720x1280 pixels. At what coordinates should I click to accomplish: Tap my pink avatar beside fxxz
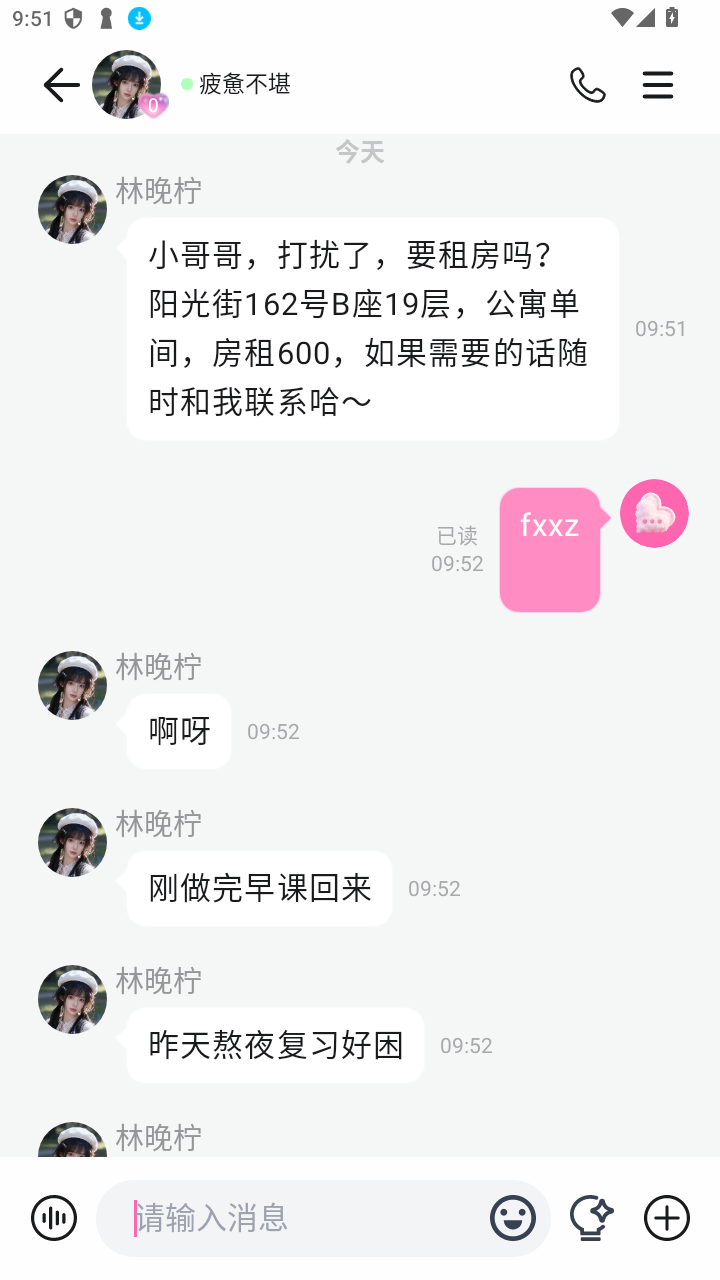coord(654,513)
